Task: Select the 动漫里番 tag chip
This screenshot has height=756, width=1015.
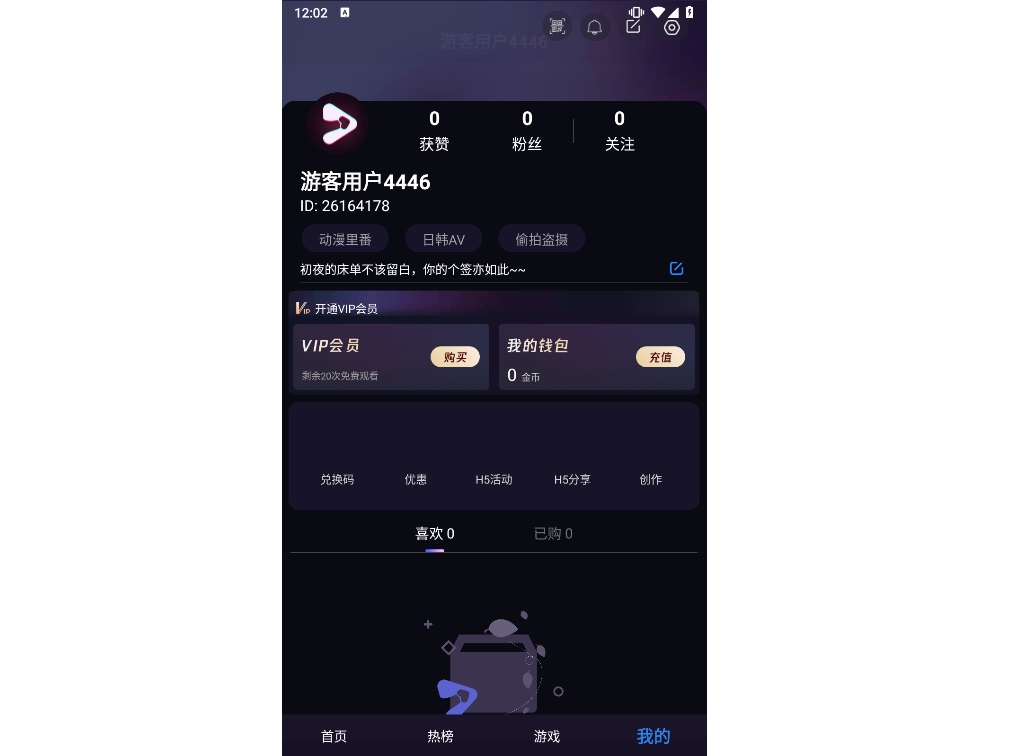Action: tap(345, 240)
